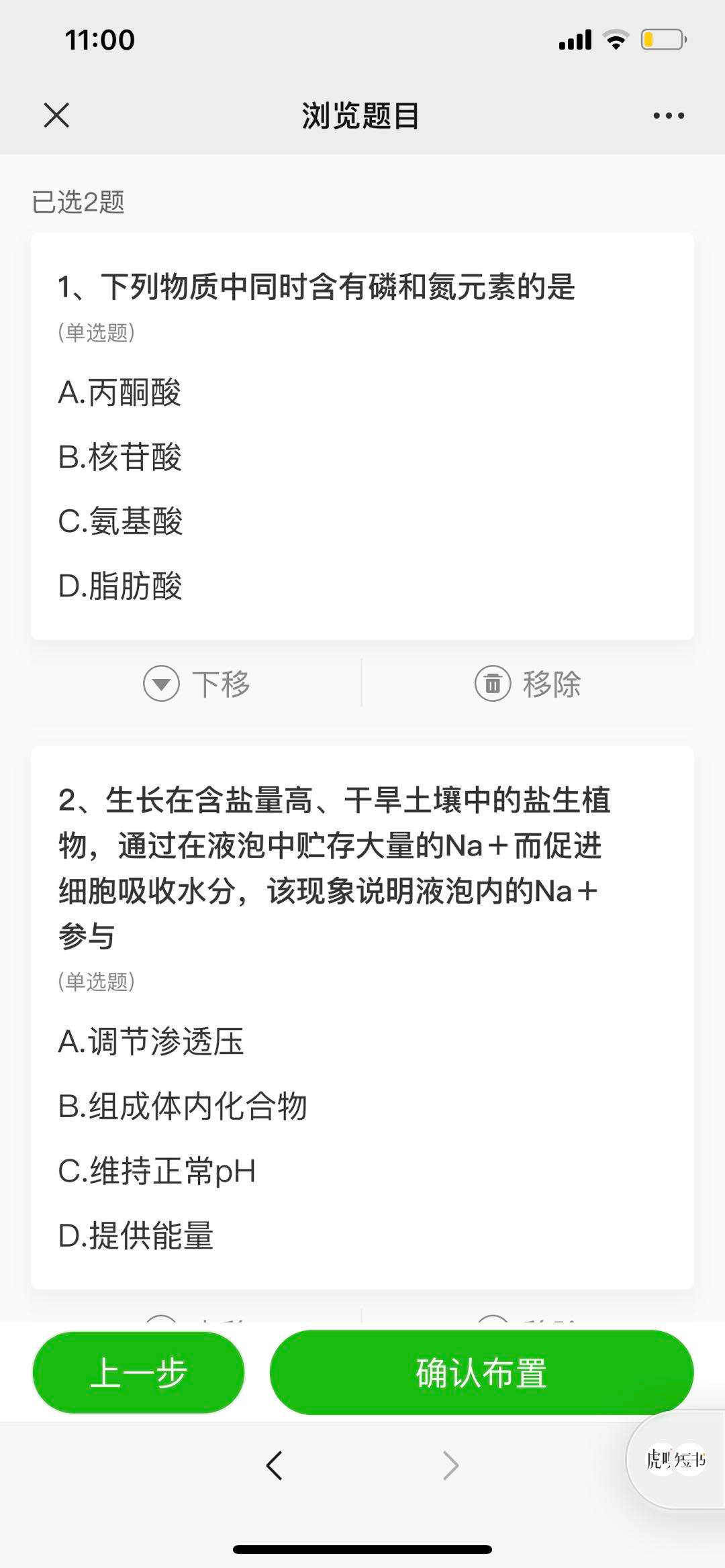Open the floating 虎短书 bubble

[x=675, y=1460]
